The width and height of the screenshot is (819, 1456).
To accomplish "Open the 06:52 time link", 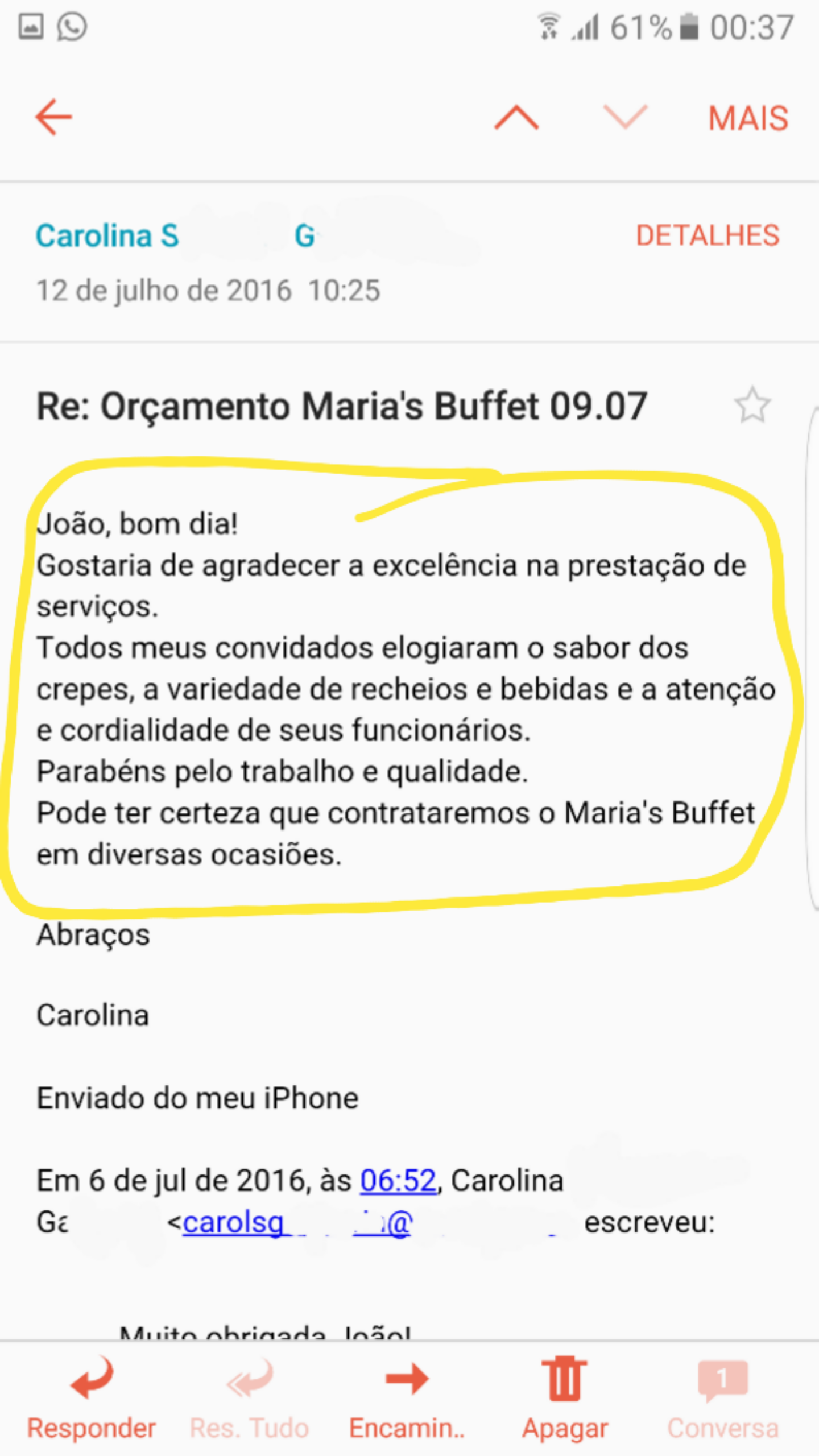I will (398, 1180).
